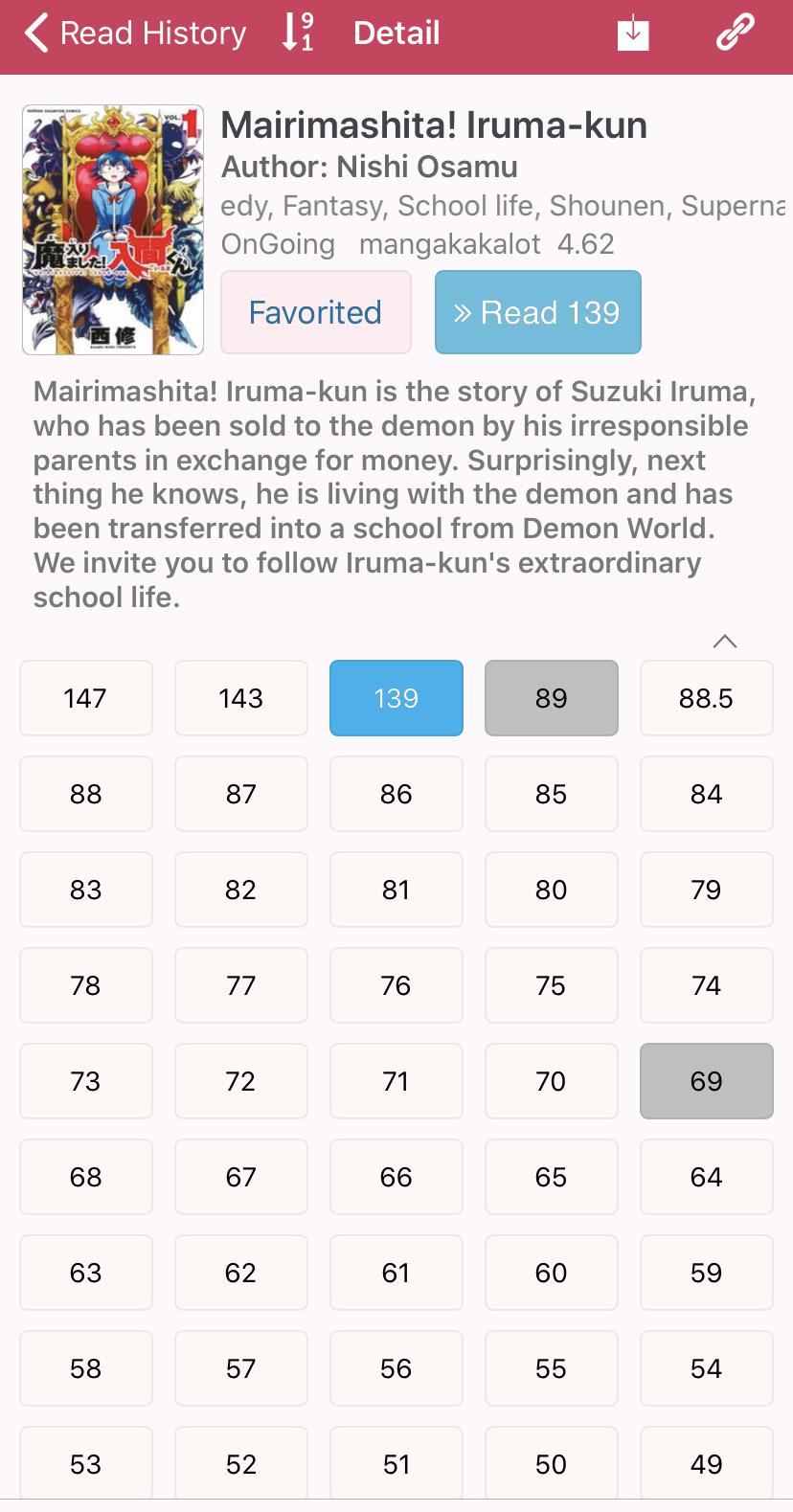This screenshot has height=1512, width=793.
Task: Open the external link icon
Action: coord(734,32)
